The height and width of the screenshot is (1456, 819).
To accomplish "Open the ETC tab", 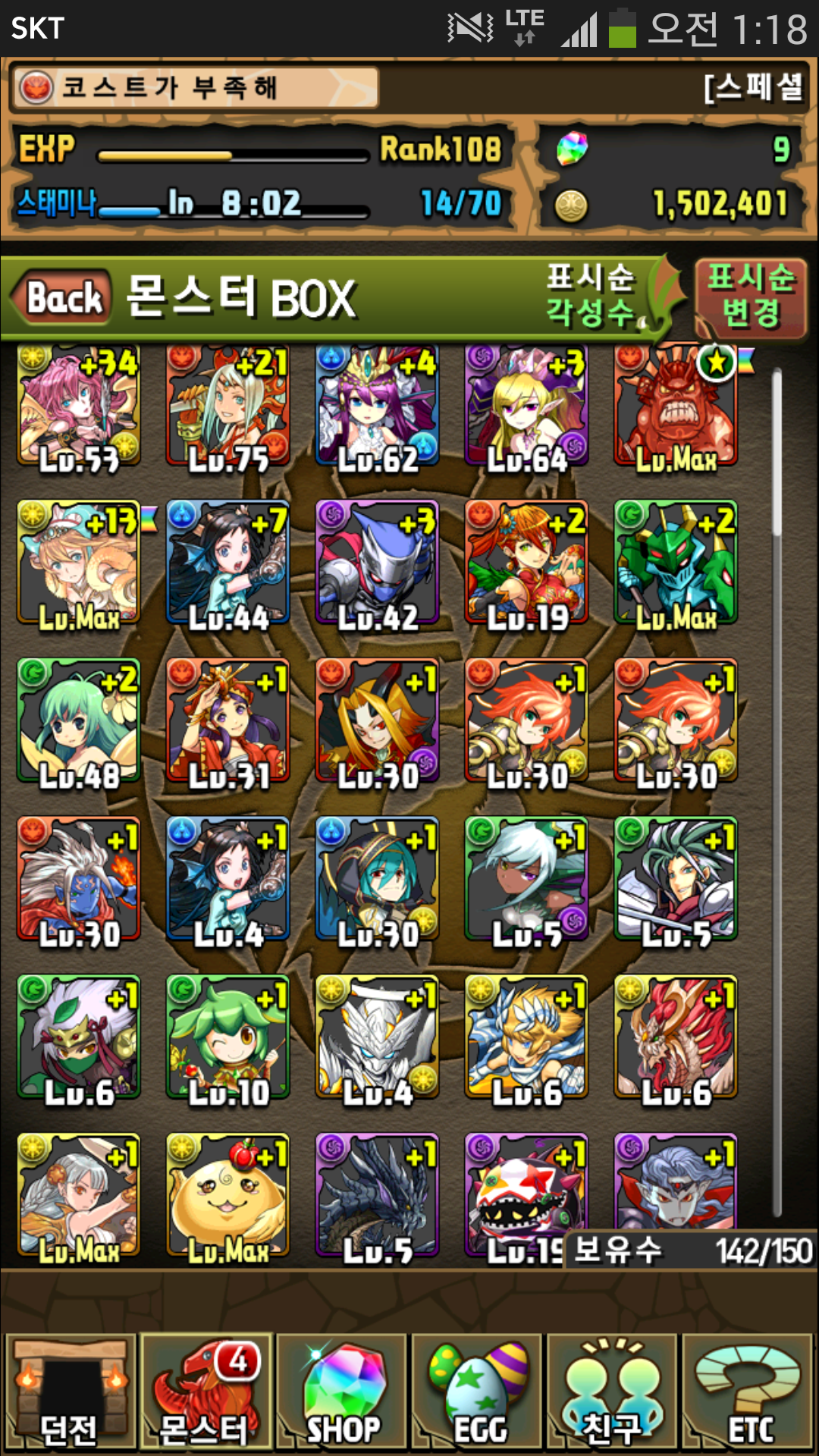I will tap(748, 1392).
